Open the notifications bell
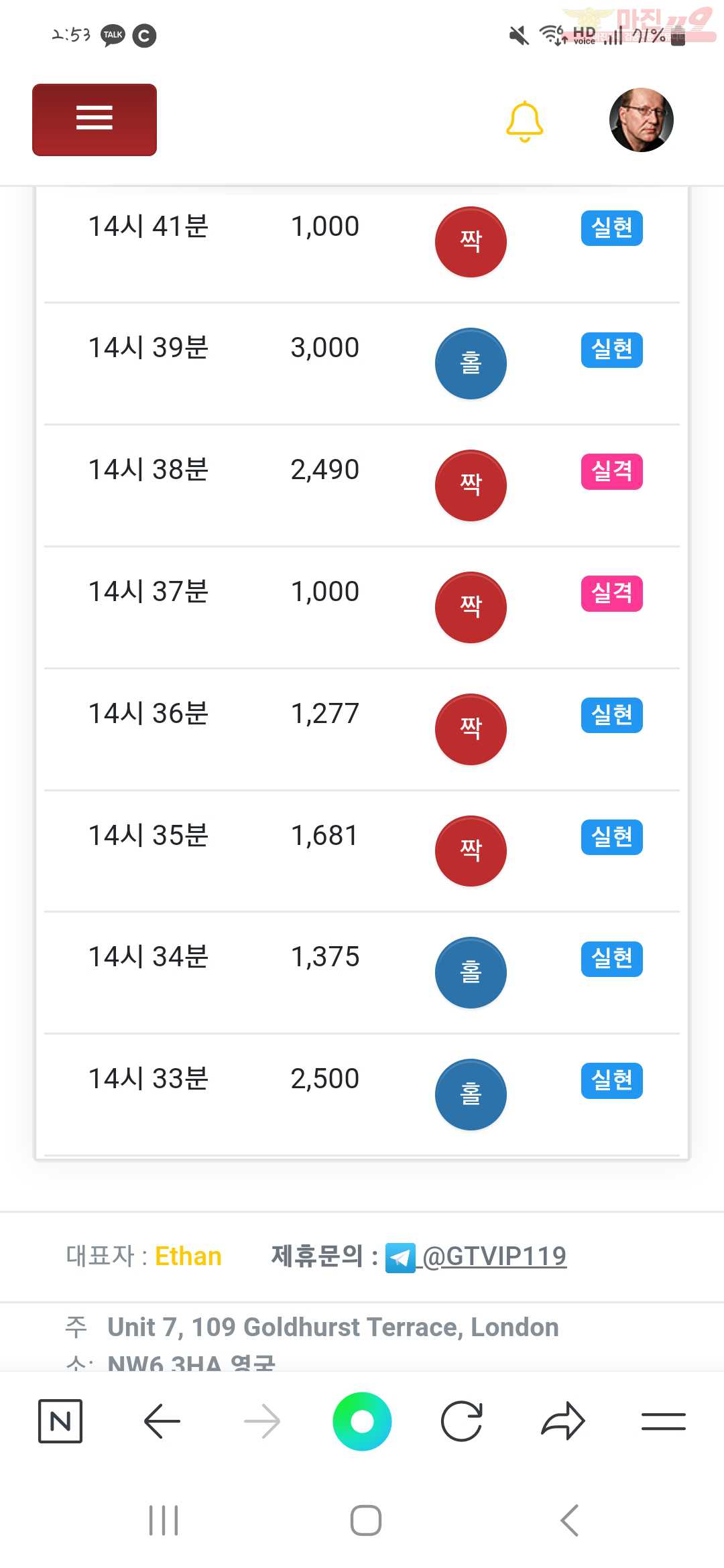Image resolution: width=724 pixels, height=1568 pixels. click(524, 121)
